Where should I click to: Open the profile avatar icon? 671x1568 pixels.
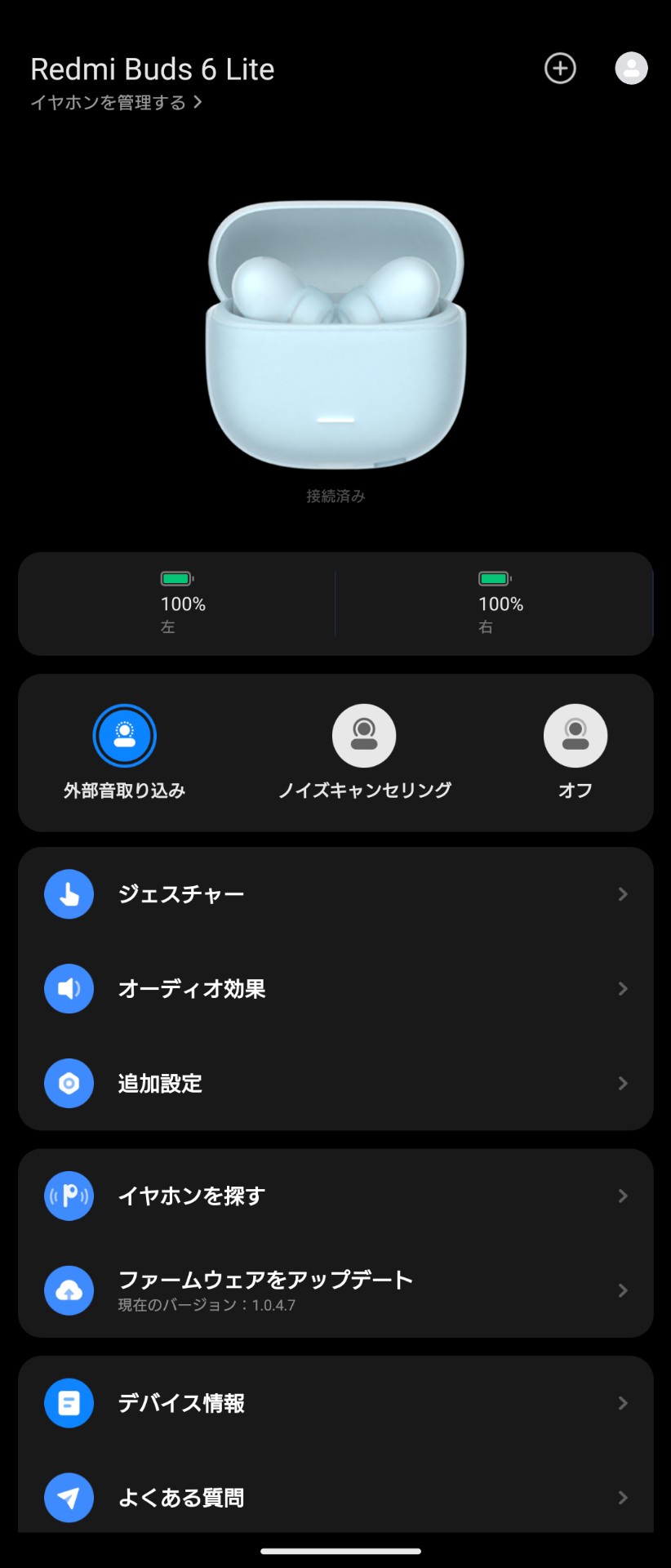631,69
